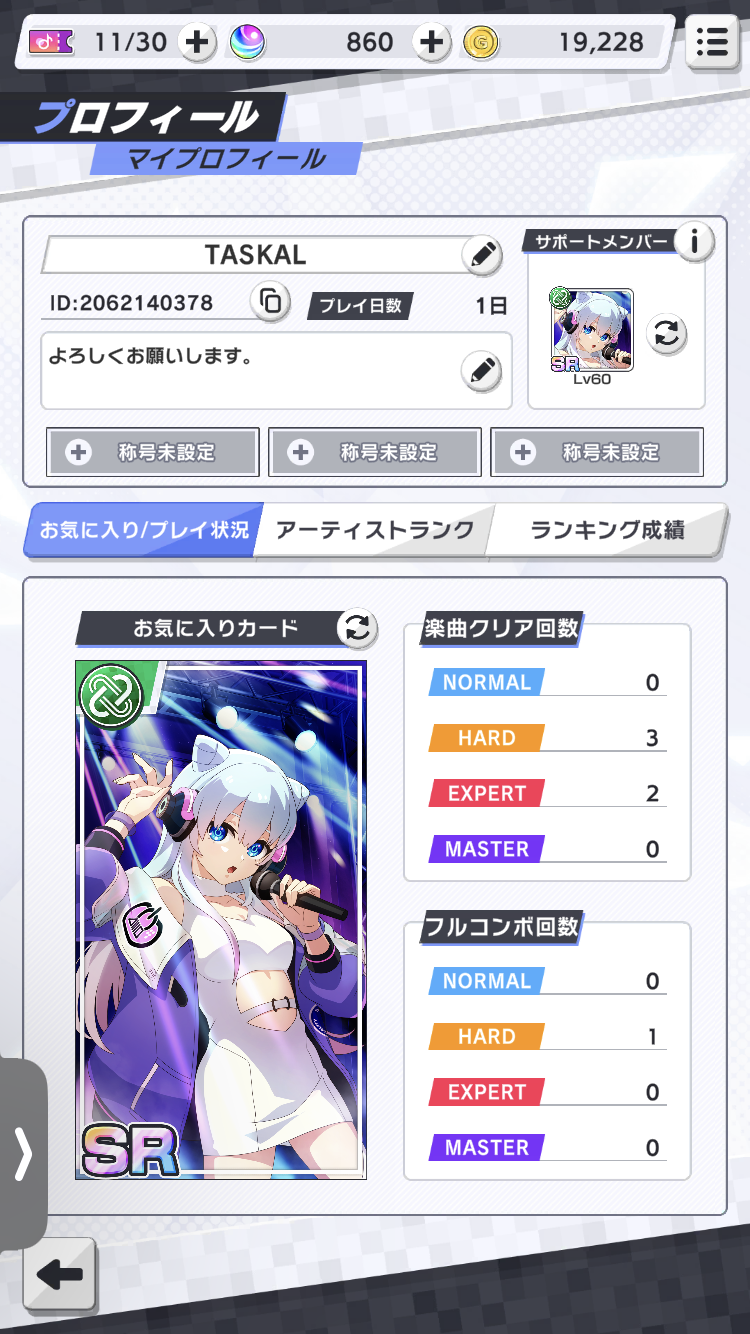Screen dimensions: 750x1334
Task: Tap the plus next to 860 gems
Action: (x=432, y=42)
